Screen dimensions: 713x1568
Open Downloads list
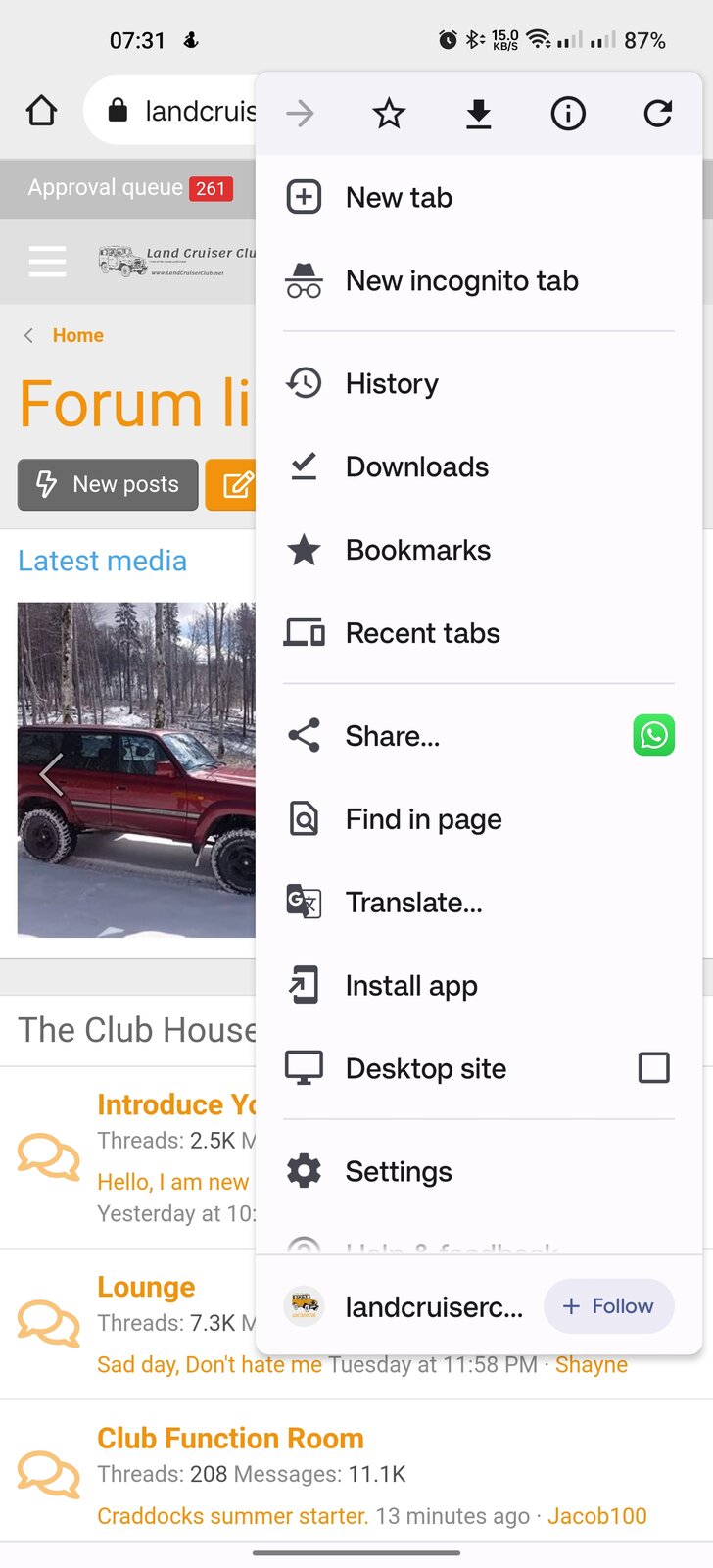pyautogui.click(x=416, y=466)
